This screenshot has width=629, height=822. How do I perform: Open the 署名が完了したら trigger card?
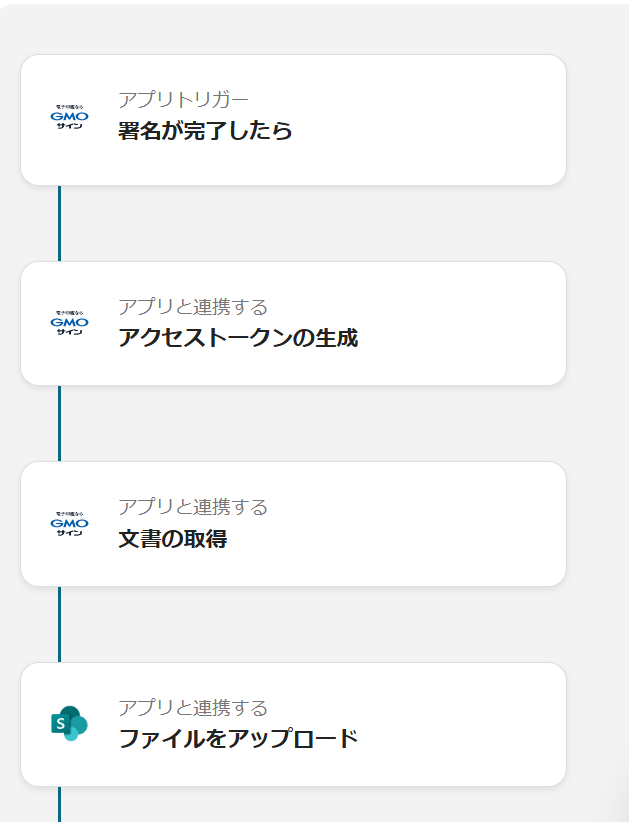point(293,120)
